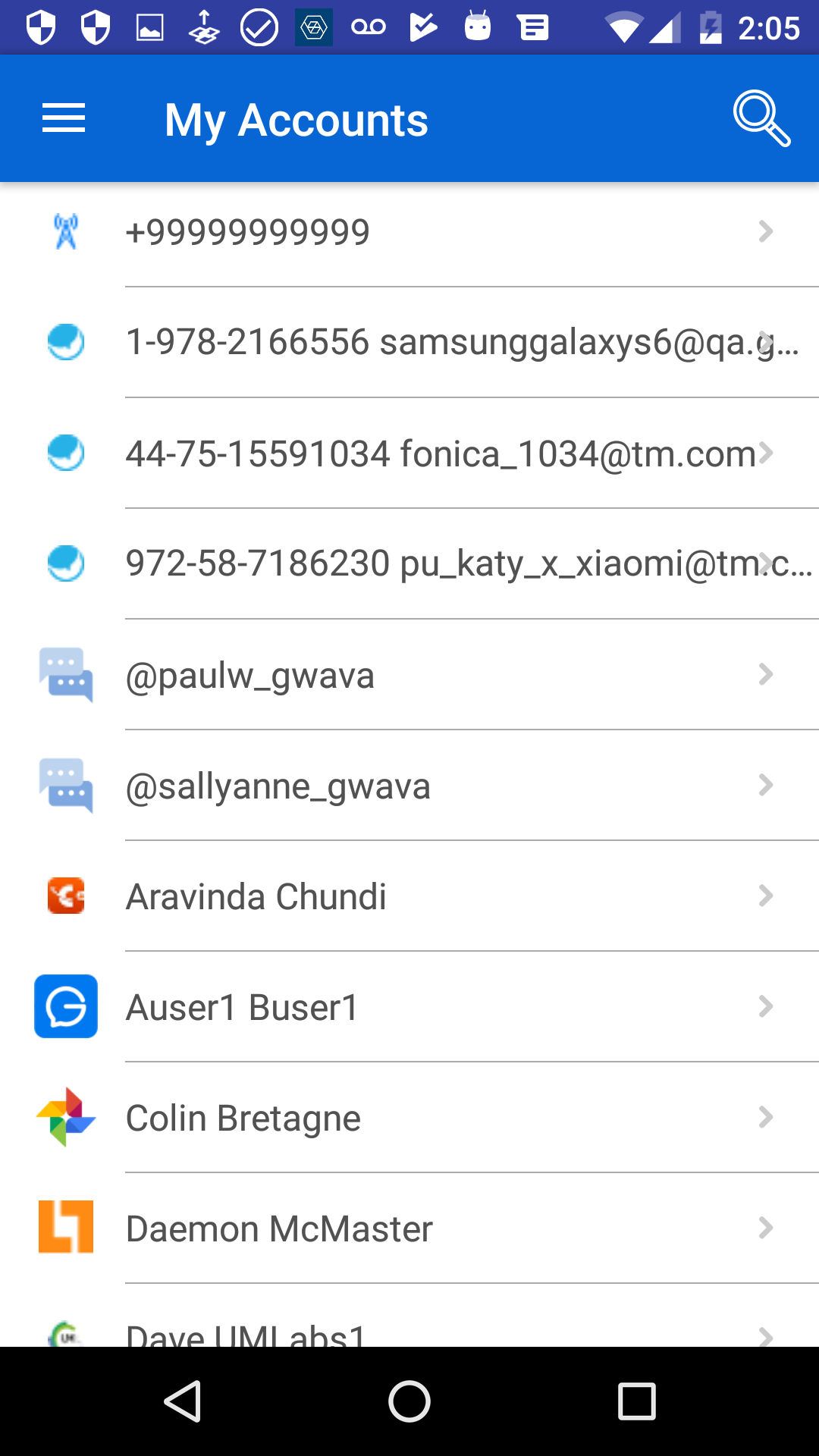Open the Dave UMLabs1 account

pyautogui.click(x=409, y=1331)
